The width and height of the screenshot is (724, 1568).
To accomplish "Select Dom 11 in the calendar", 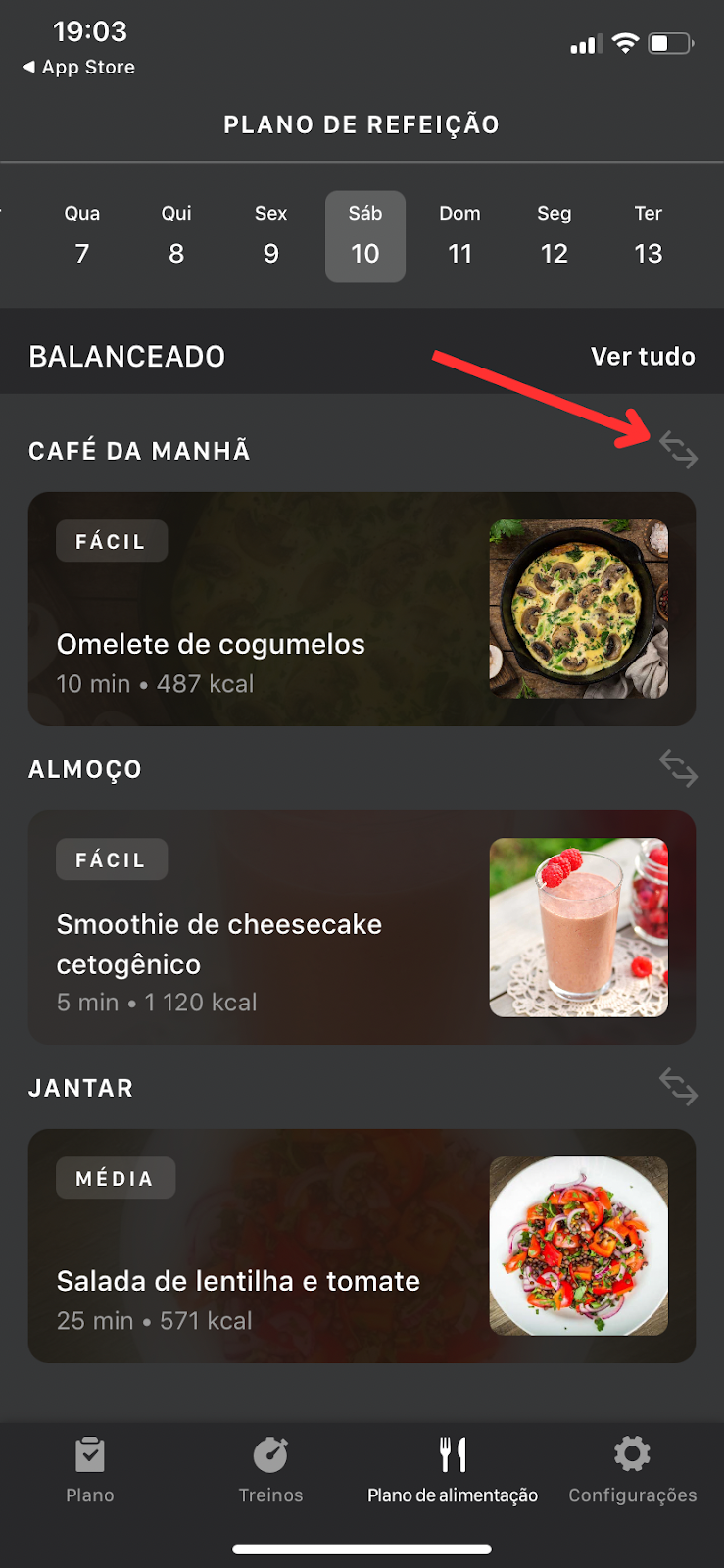I will [459, 236].
